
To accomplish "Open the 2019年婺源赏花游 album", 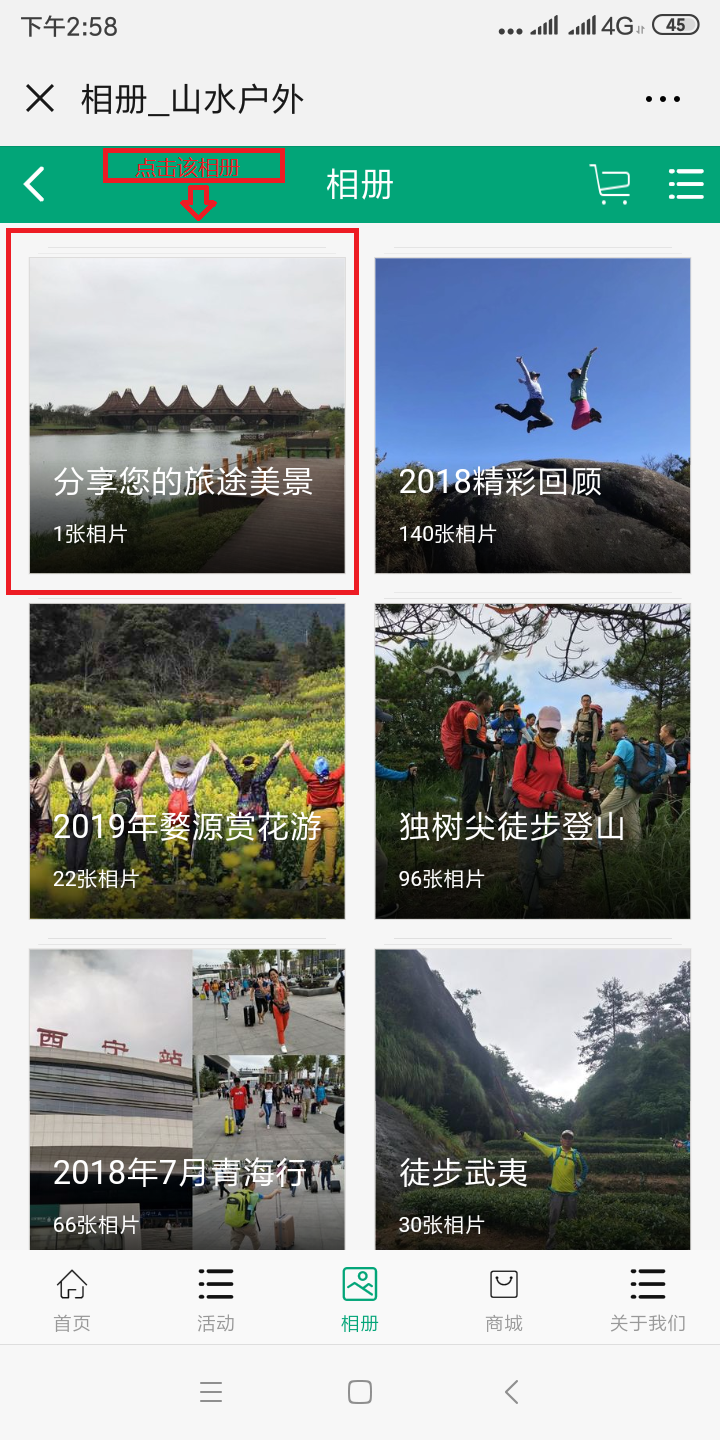I will pos(187,761).
